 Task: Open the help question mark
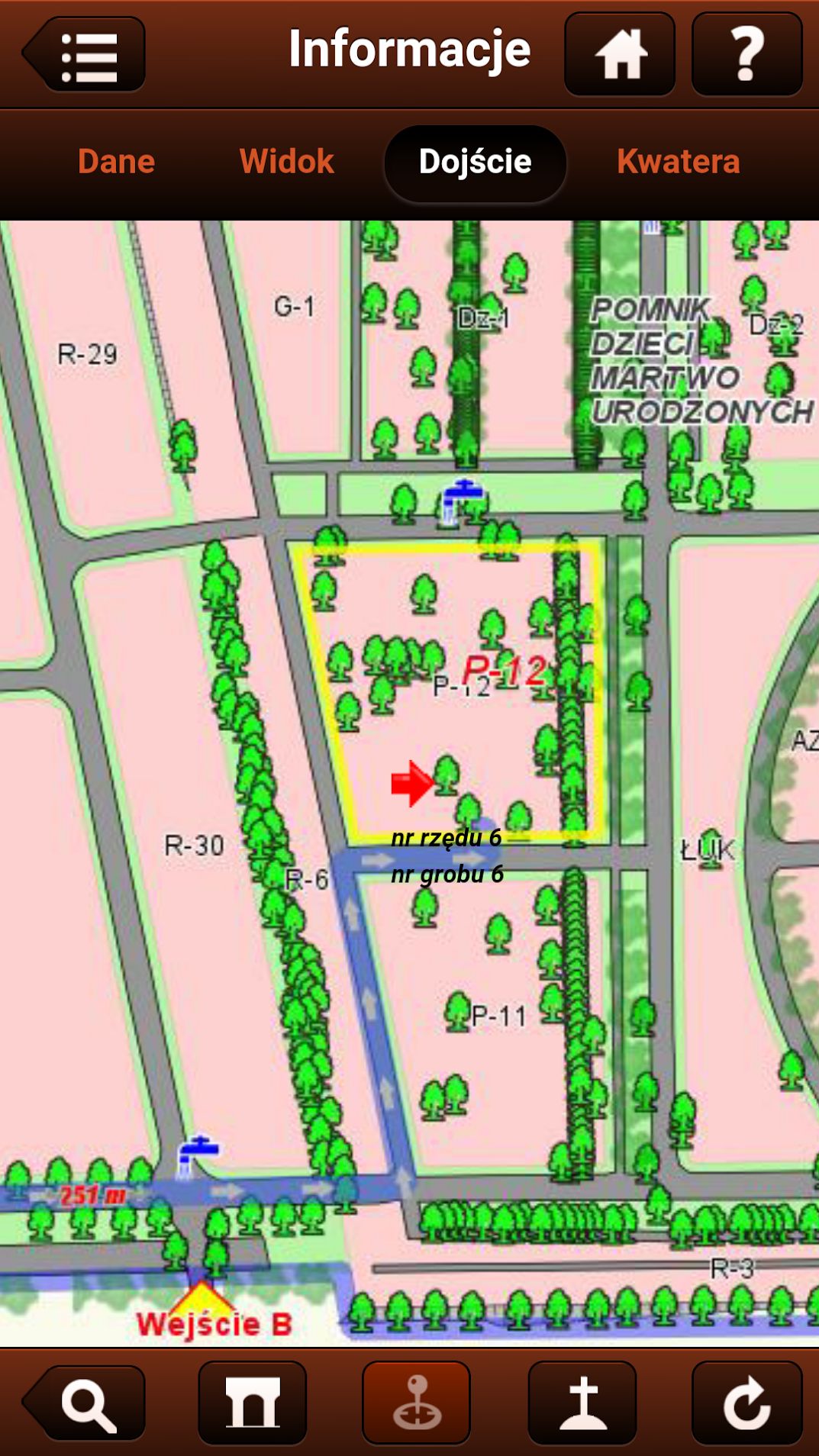(746, 54)
